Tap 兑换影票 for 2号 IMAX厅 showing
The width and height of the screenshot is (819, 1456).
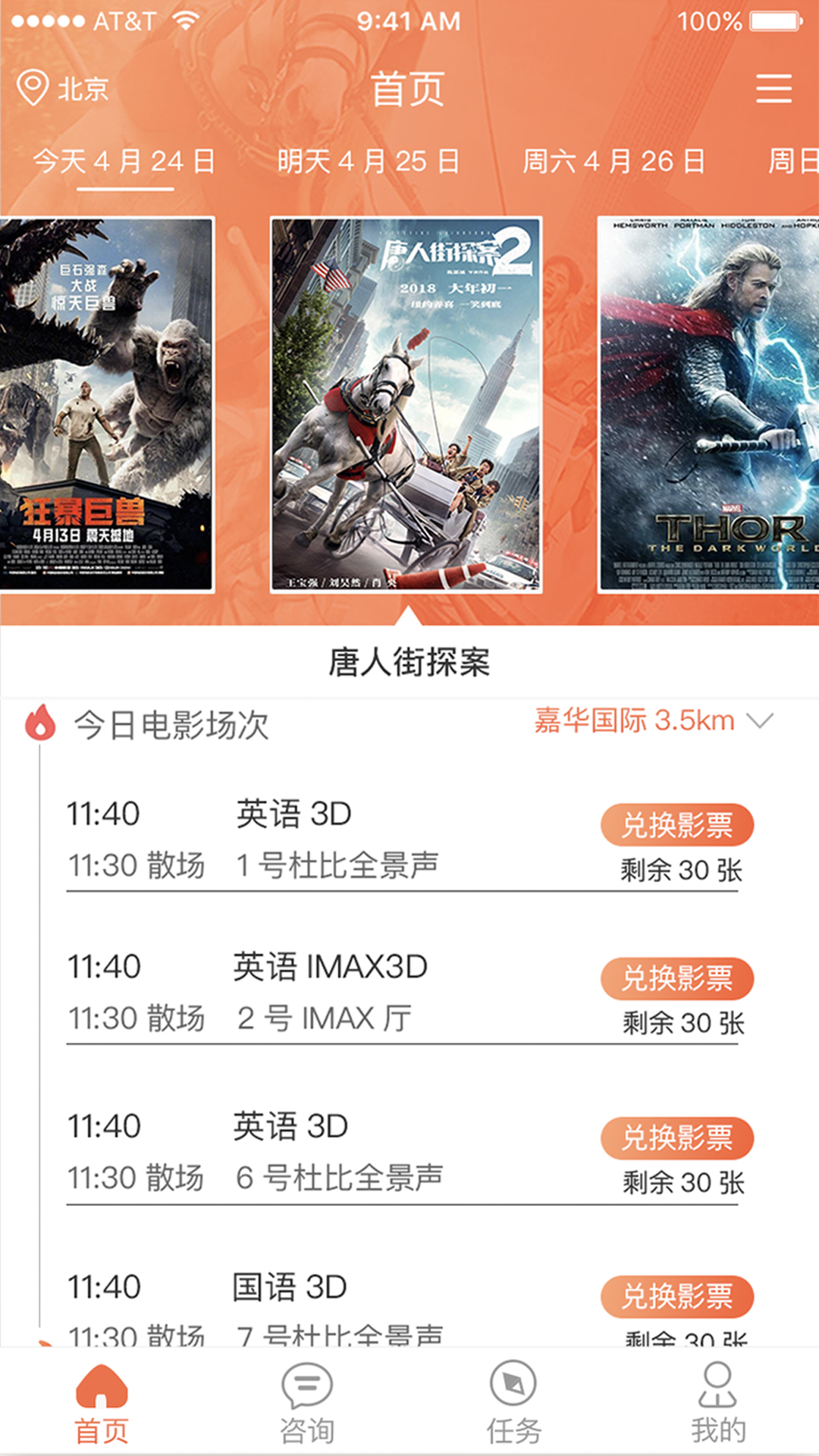tap(677, 978)
